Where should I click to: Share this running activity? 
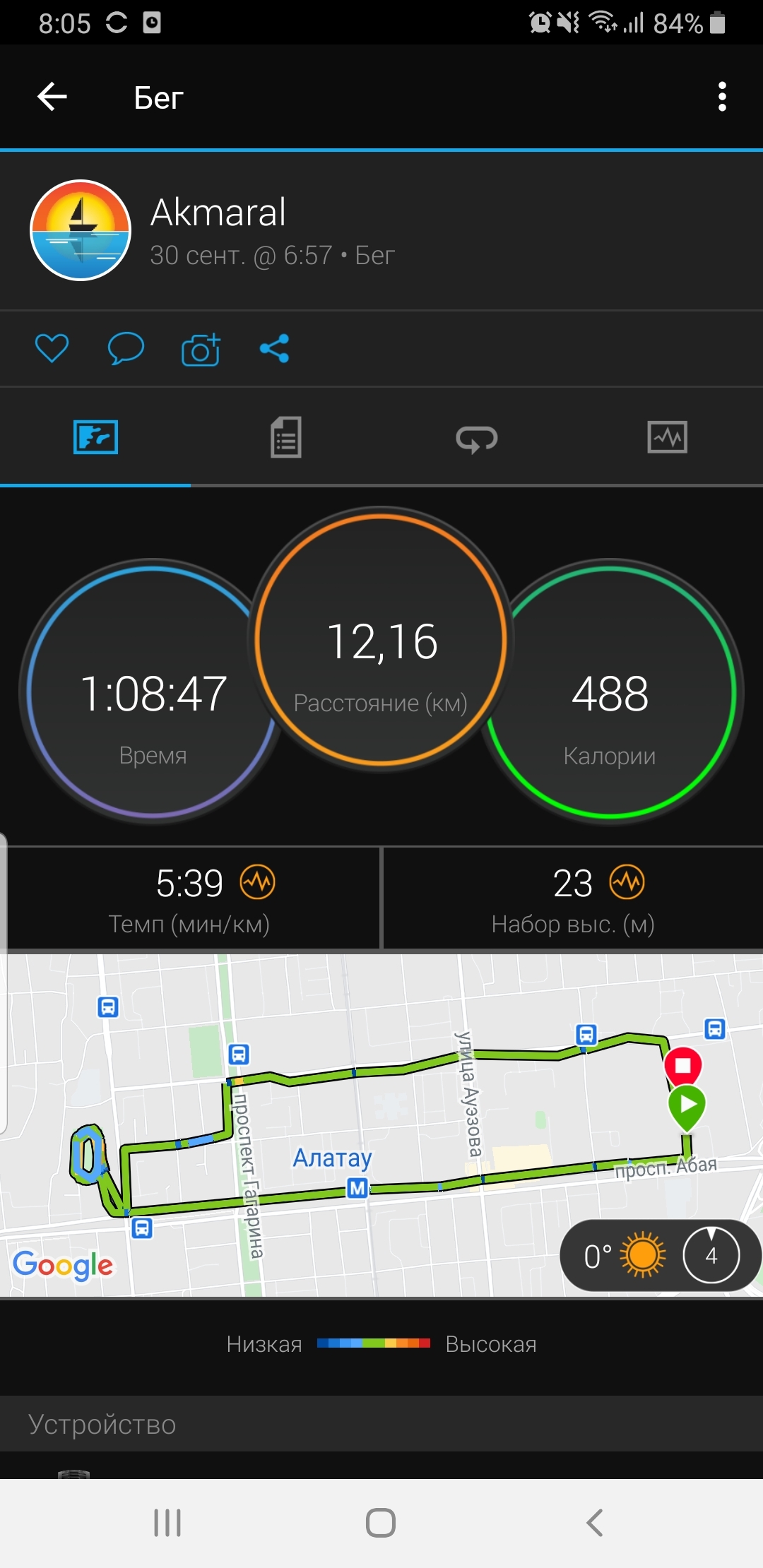tap(274, 348)
